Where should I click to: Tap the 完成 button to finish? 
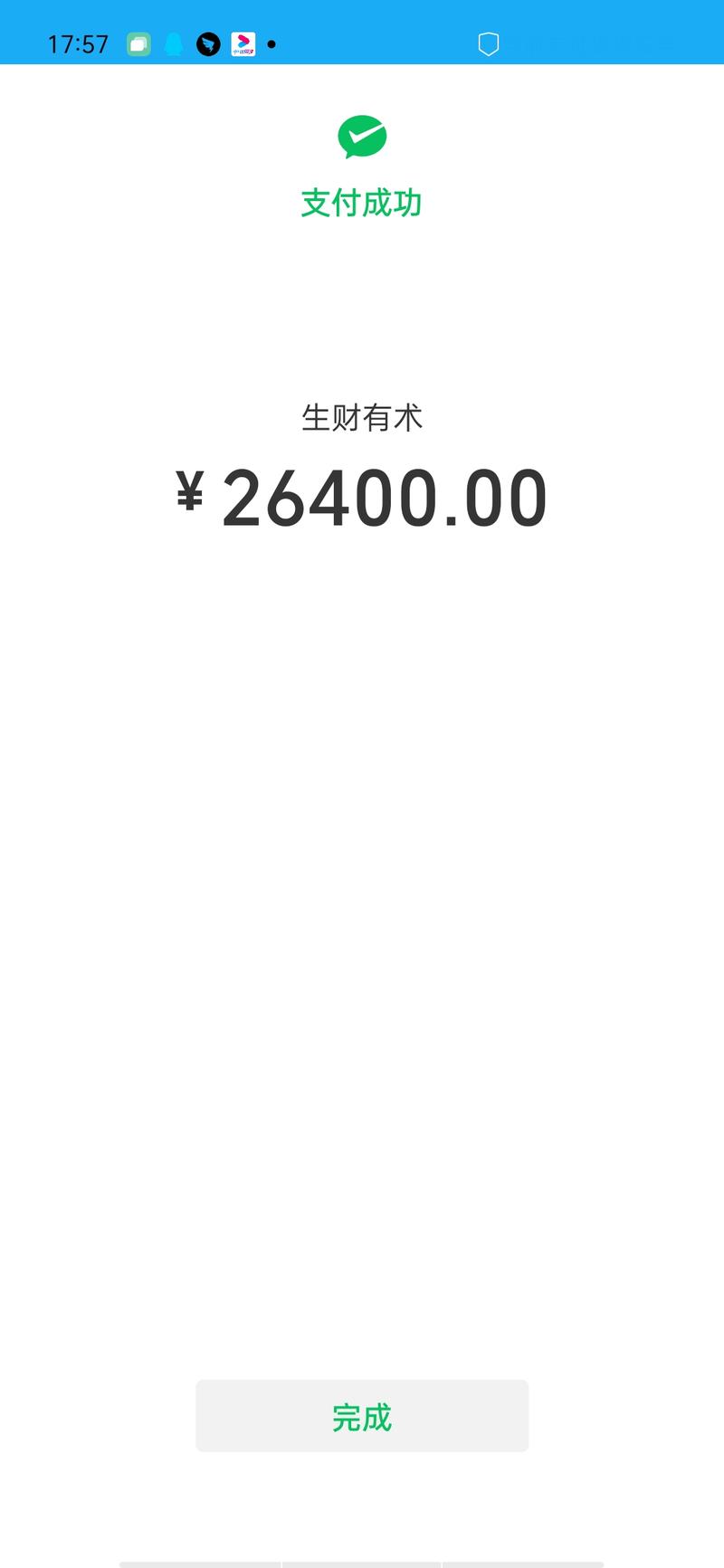[x=362, y=1416]
